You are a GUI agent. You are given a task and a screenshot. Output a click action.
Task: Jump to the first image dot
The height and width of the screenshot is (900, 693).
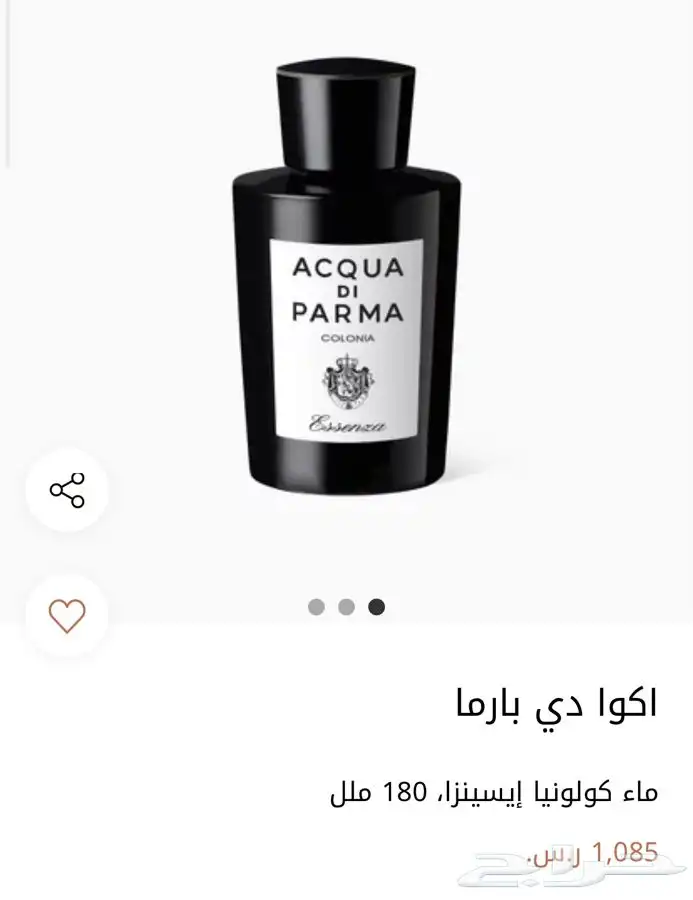coord(317,606)
